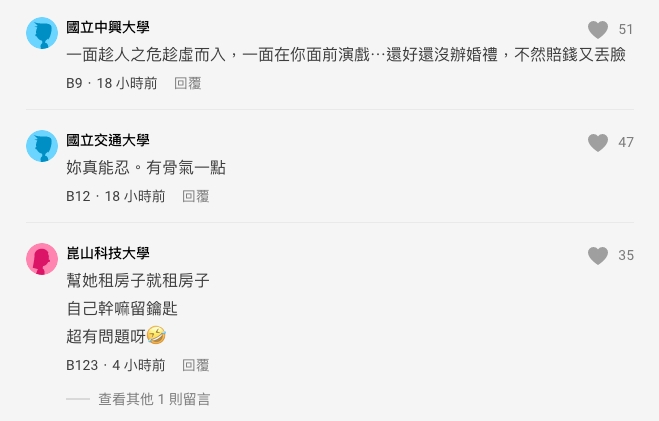The image size is (659, 421).
Task: Open 國立交通大學 commenter avatar
Action: [x=41, y=146]
